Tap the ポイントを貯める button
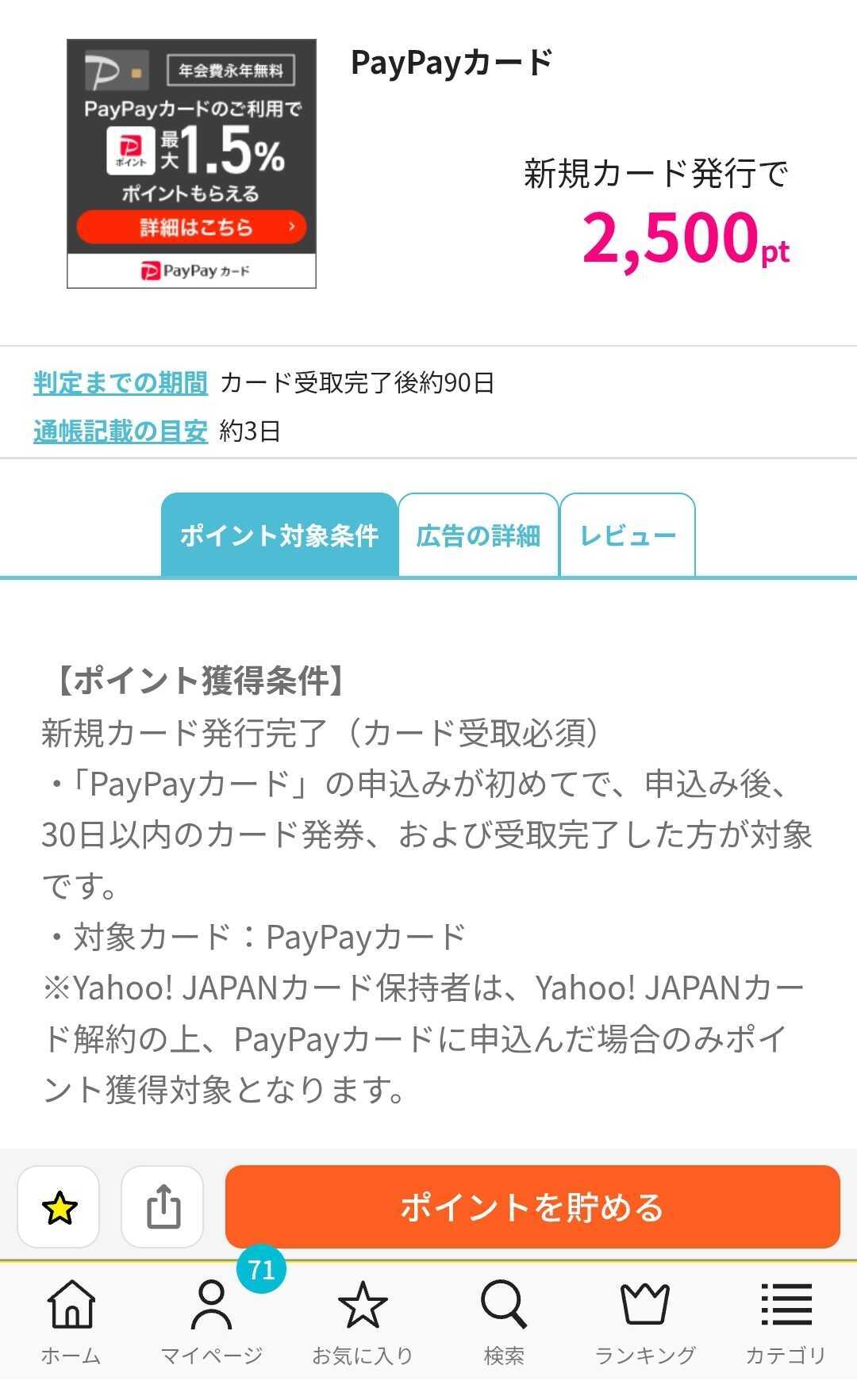This screenshot has height=1400, width=857. coord(532,1206)
